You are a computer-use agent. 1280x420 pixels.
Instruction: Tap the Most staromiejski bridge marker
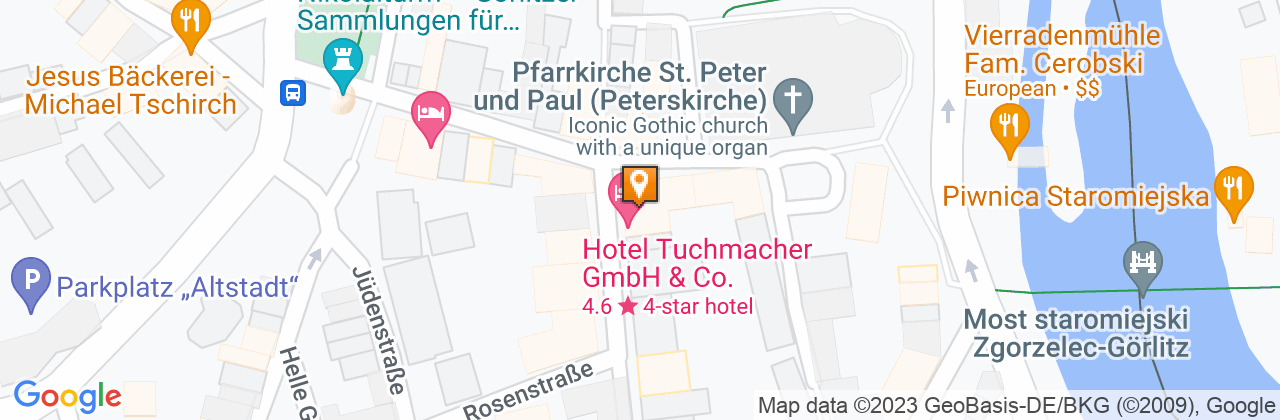point(1142,263)
